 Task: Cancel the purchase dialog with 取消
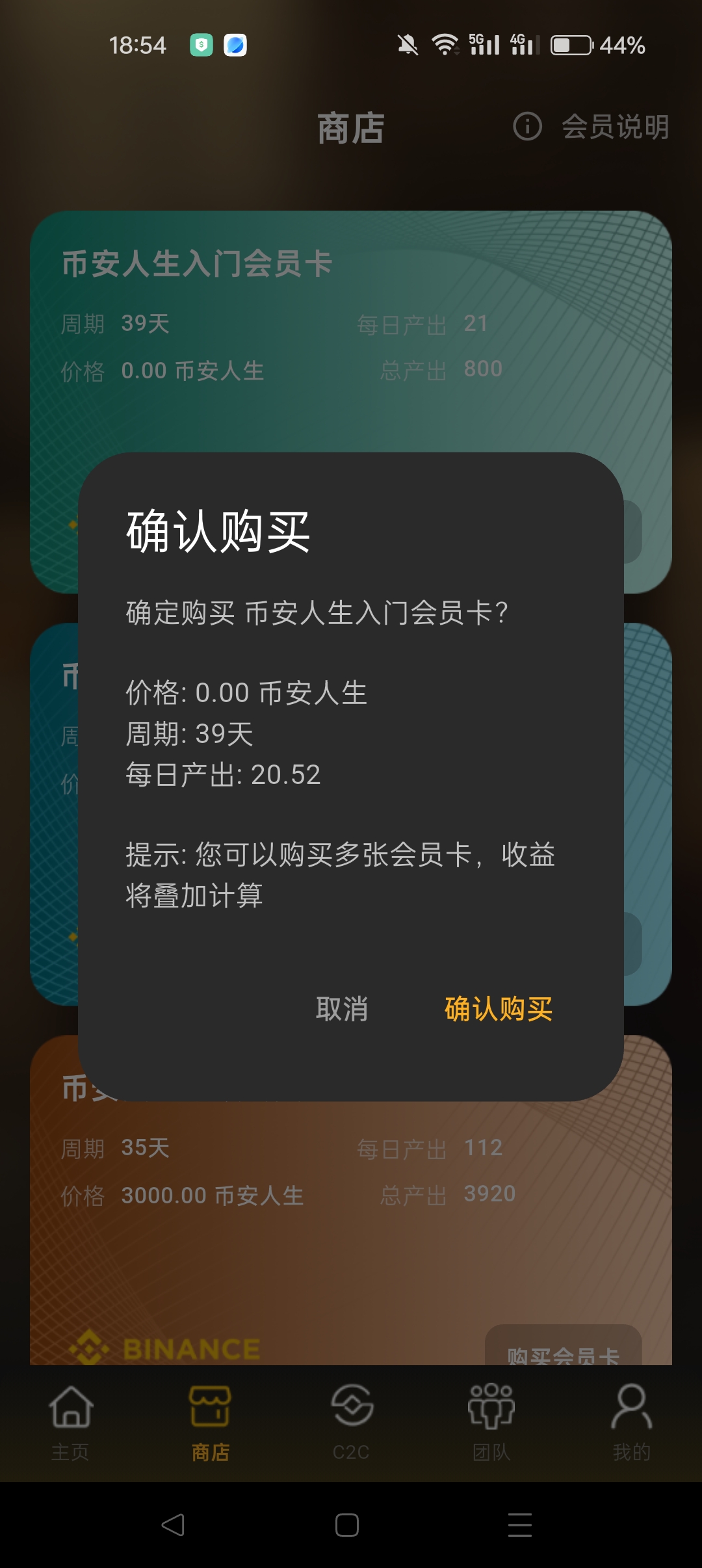342,1009
